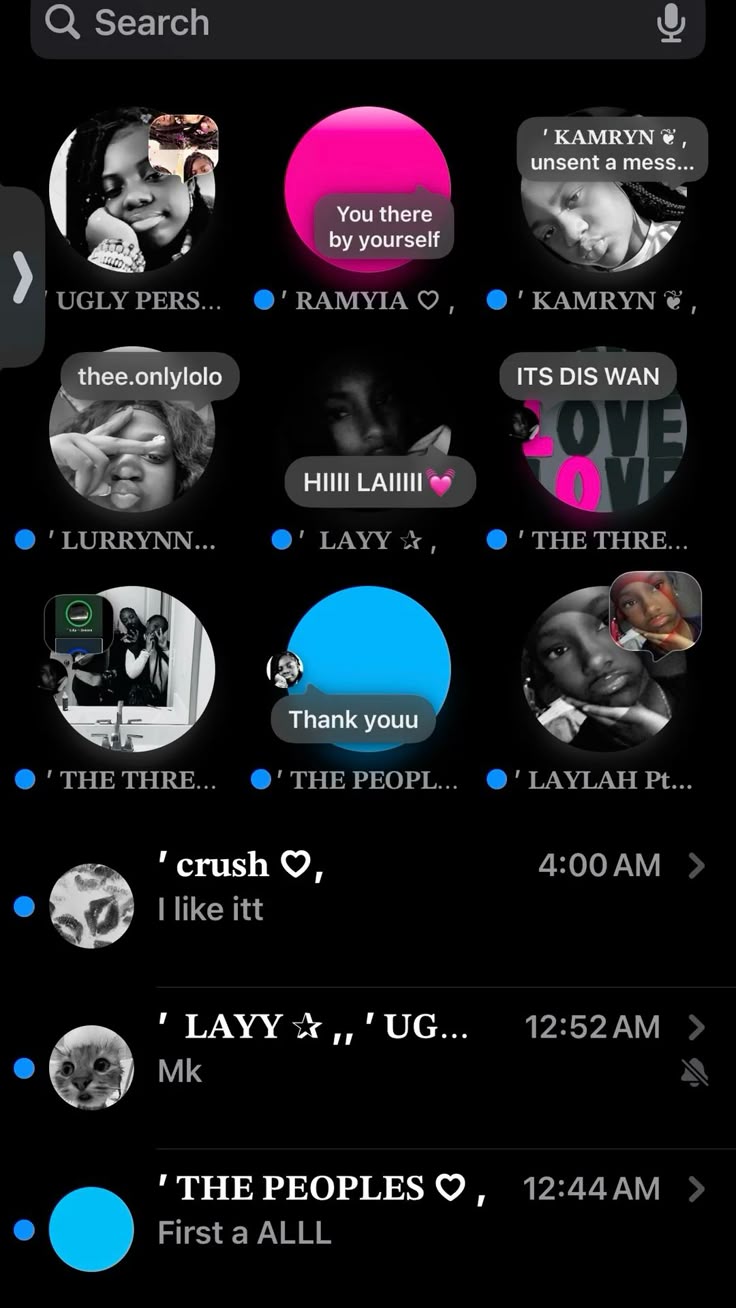Open the pinned LAYY conversation
Viewport: 736px width, 1308px height.
point(367,431)
